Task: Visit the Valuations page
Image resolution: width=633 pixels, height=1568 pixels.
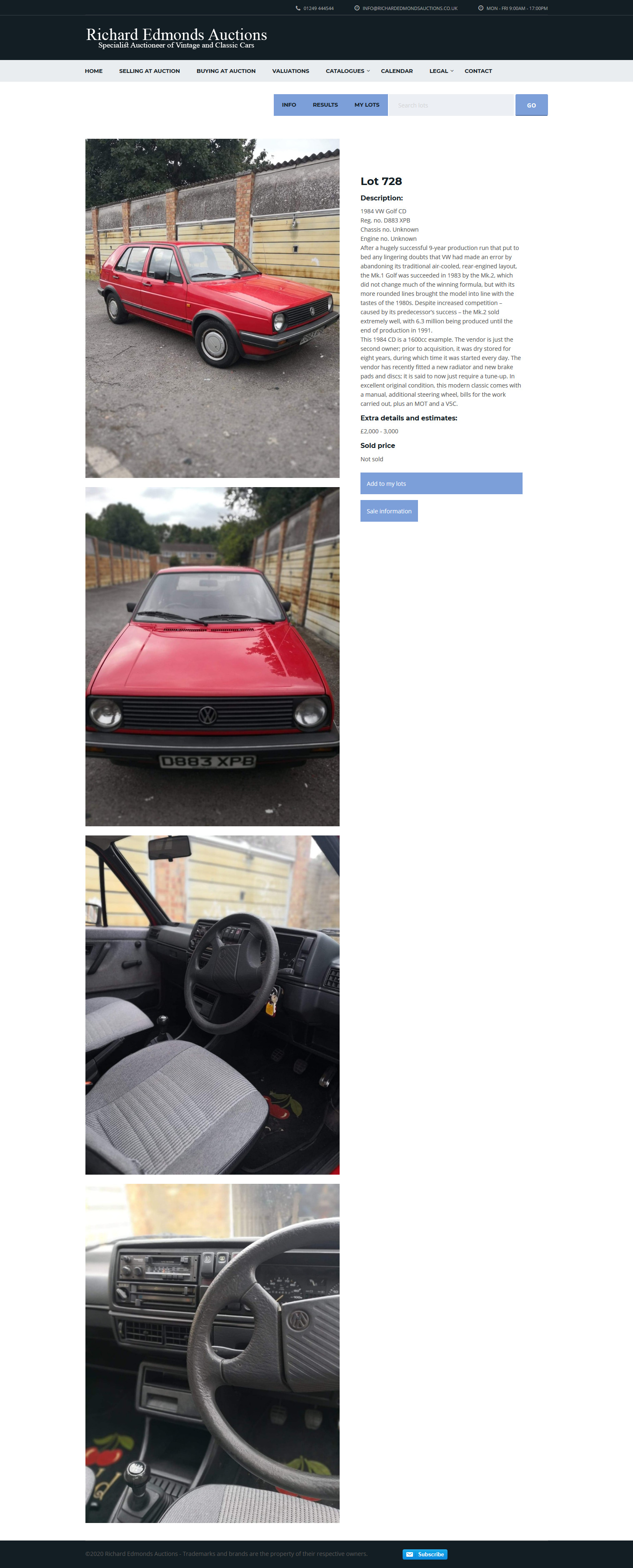Action: click(290, 71)
